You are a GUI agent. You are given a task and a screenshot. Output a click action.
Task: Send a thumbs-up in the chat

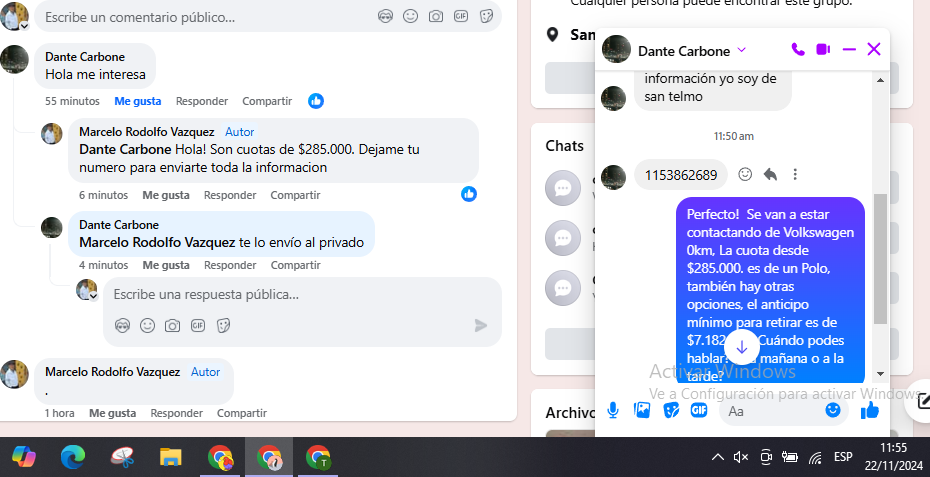(x=869, y=410)
